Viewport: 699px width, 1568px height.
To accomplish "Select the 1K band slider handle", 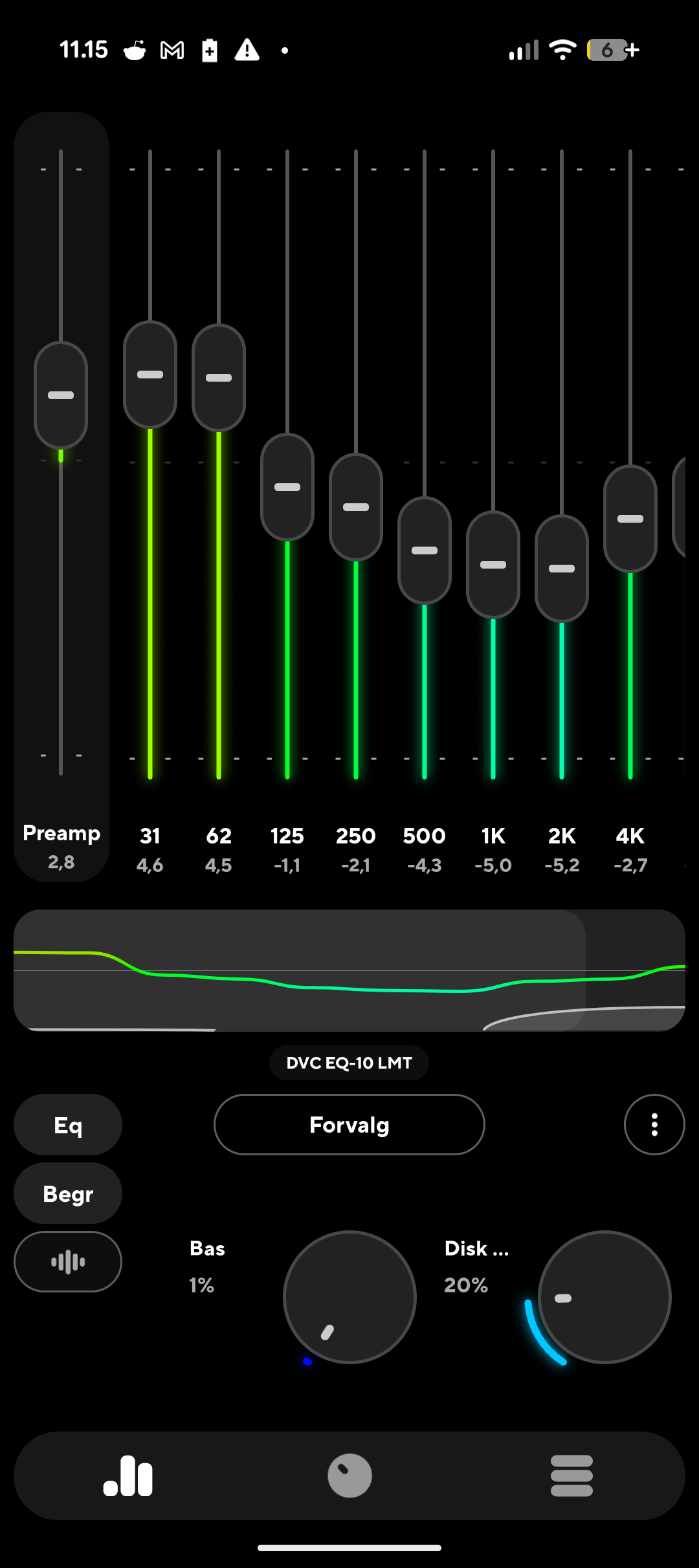I will click(x=493, y=565).
